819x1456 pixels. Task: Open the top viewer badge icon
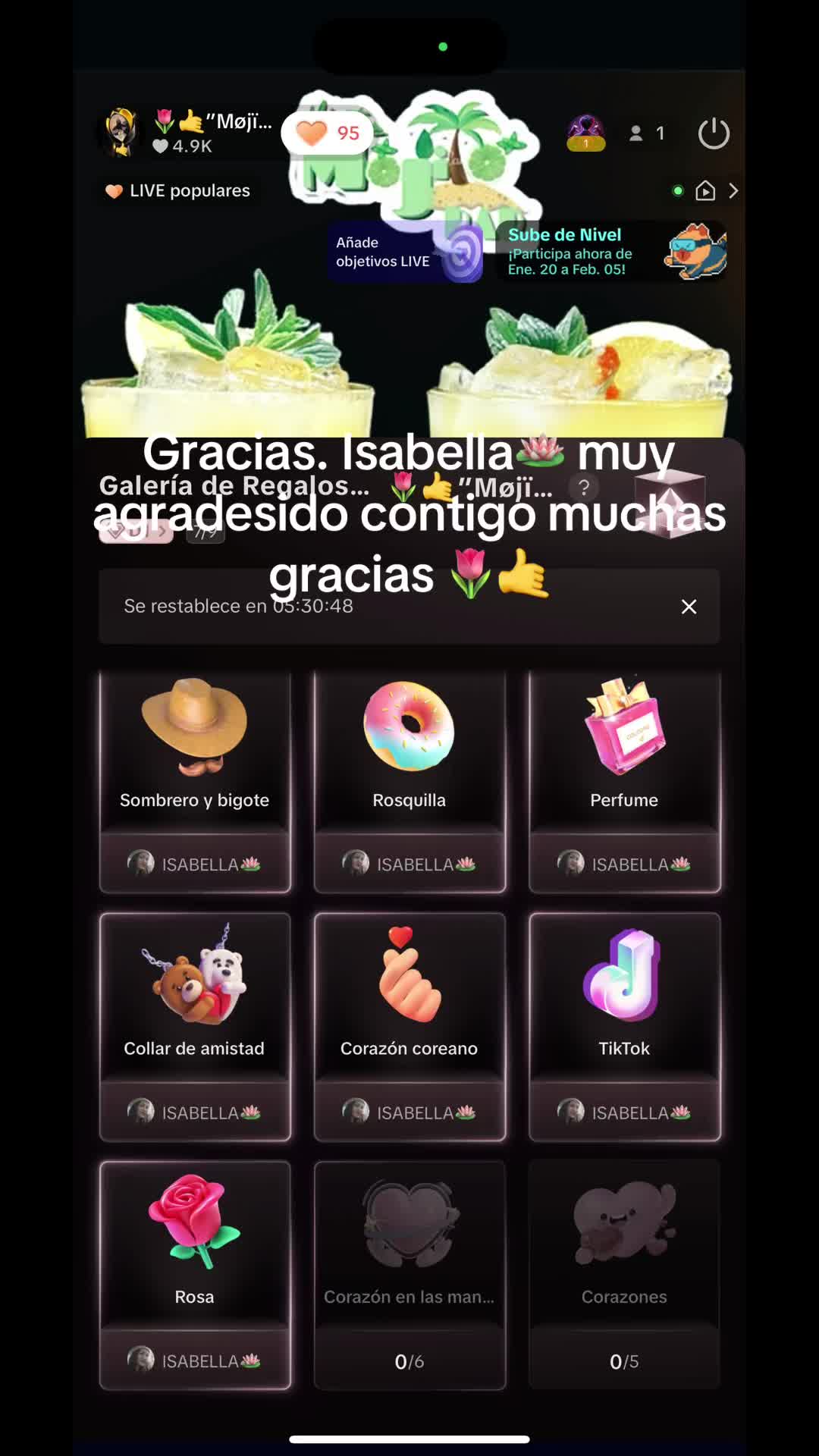(x=585, y=133)
